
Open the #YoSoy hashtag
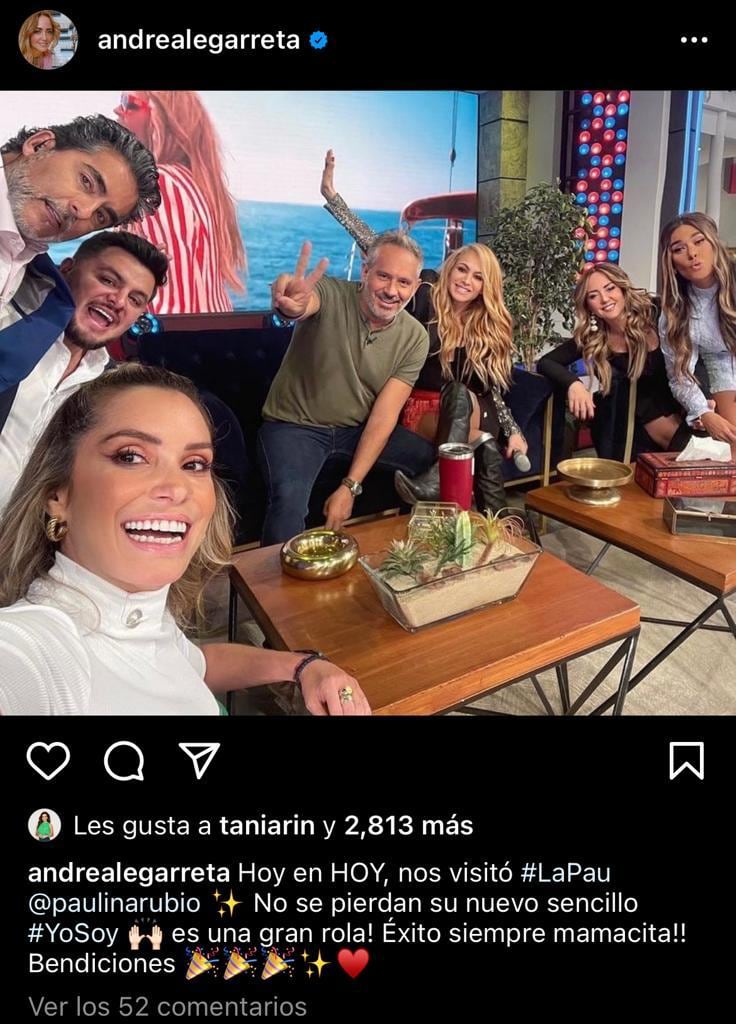[73, 935]
